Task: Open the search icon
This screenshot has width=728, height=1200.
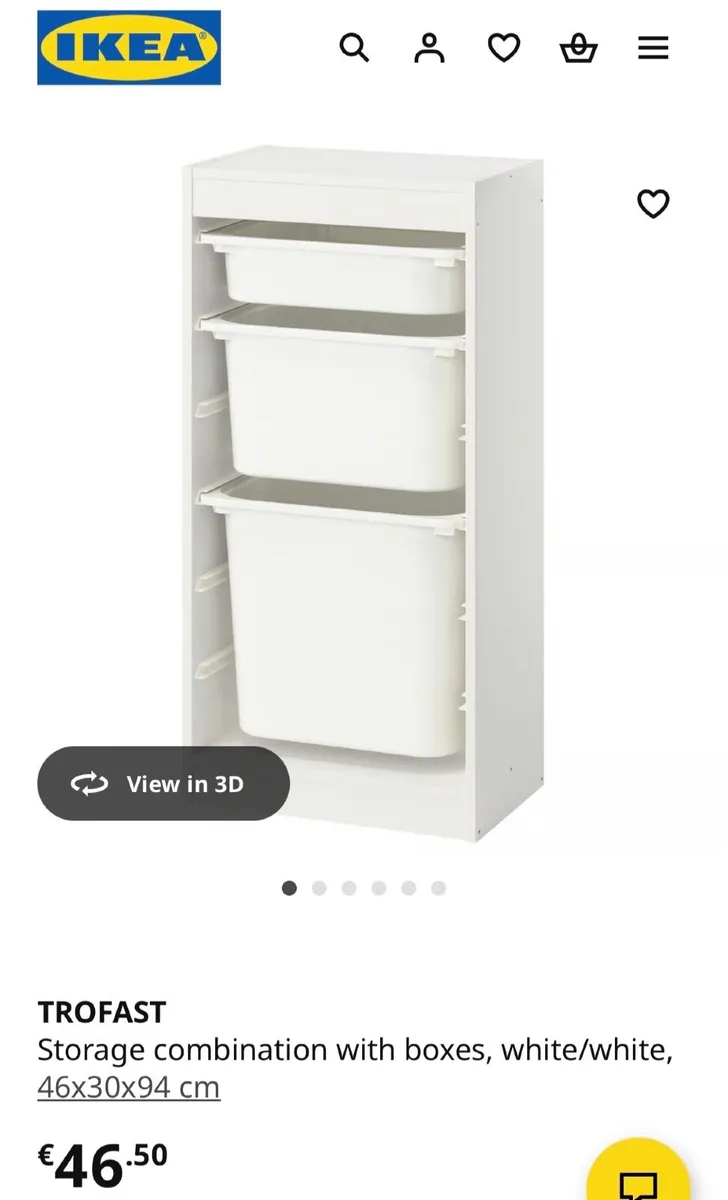Action: (354, 47)
